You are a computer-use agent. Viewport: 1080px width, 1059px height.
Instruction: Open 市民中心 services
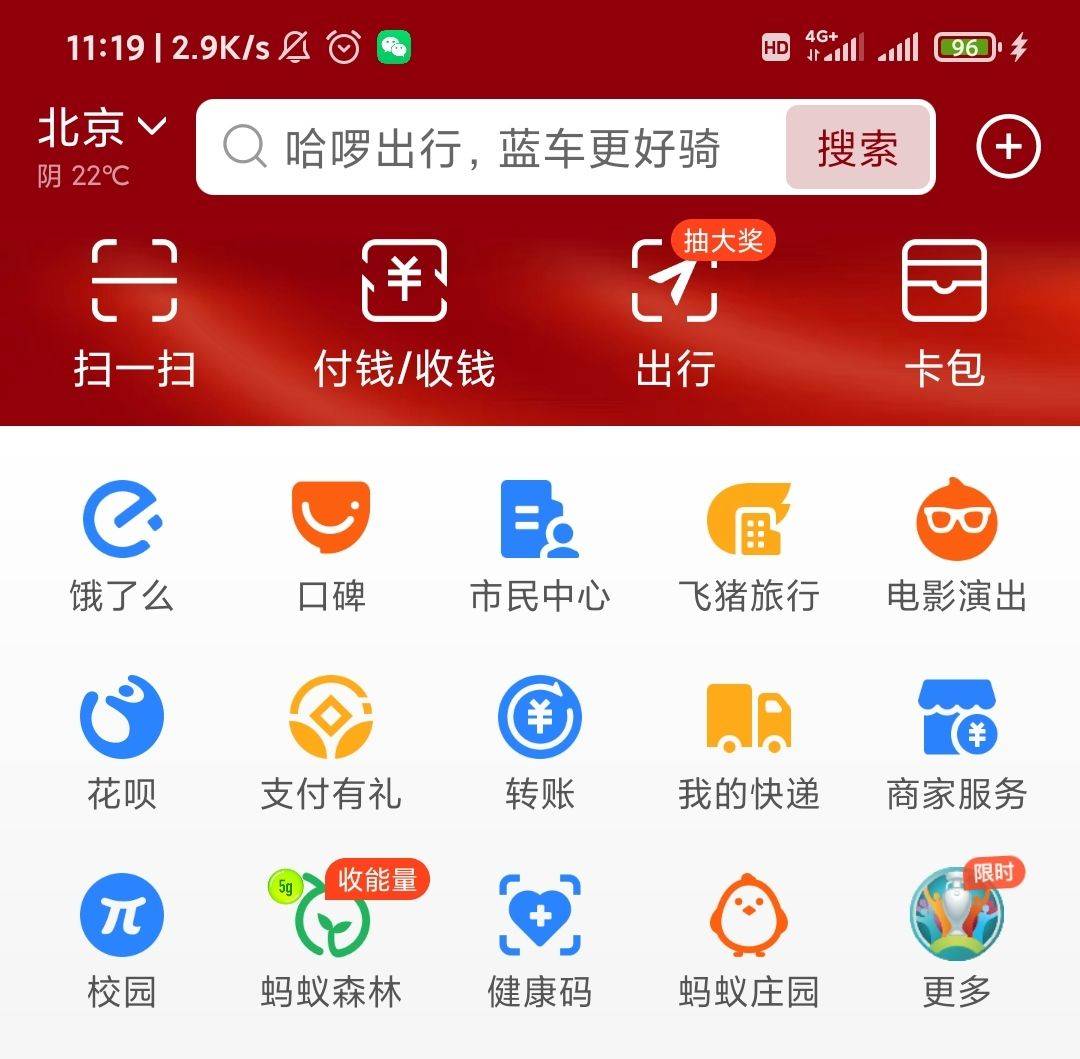[x=540, y=546]
